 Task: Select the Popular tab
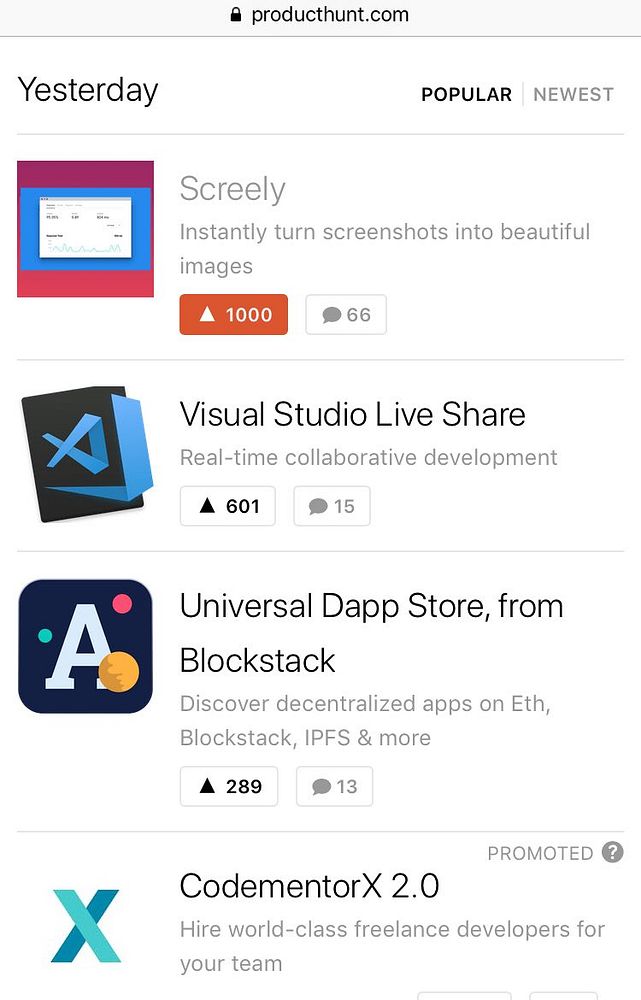466,95
